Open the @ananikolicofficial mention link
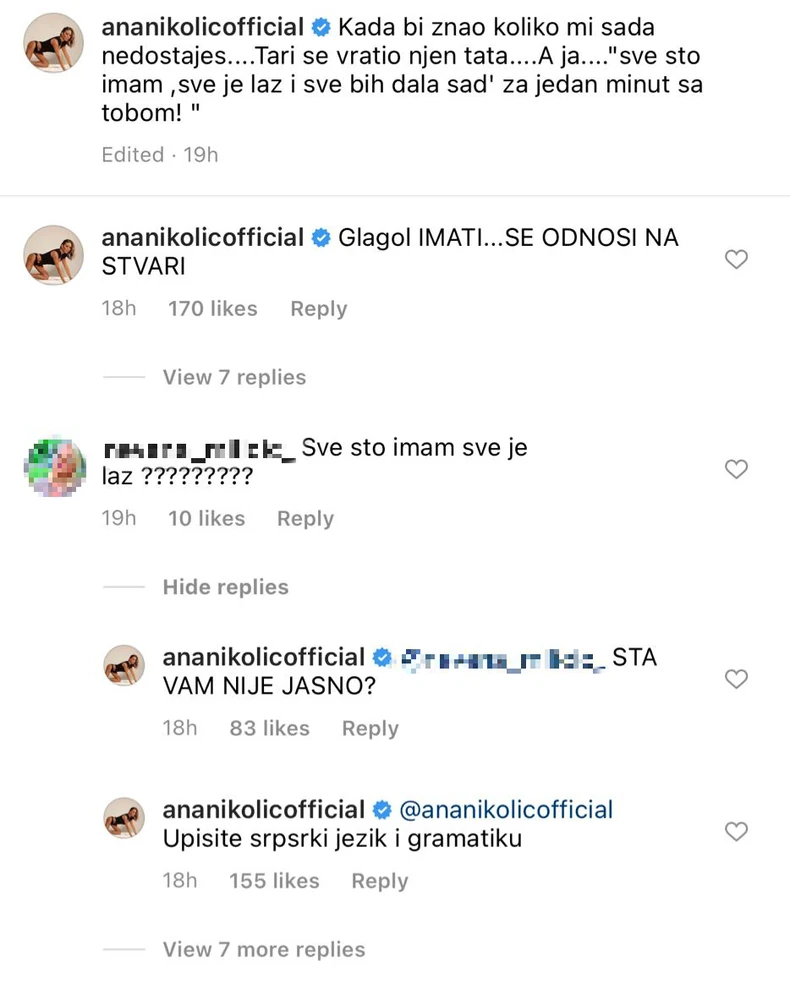Image resolution: width=790 pixels, height=994 pixels. click(x=506, y=809)
